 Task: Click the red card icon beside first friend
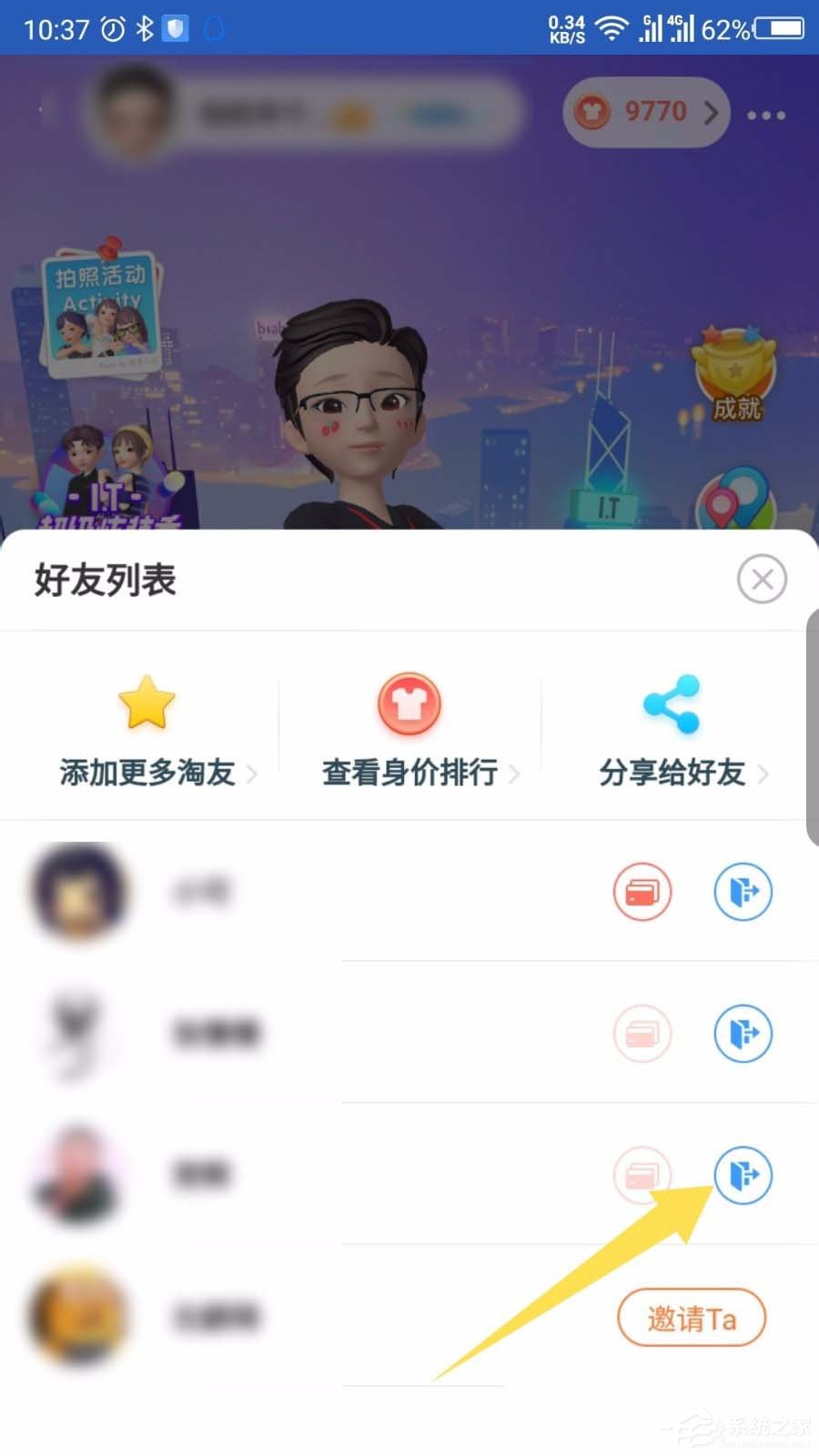pyautogui.click(x=642, y=893)
